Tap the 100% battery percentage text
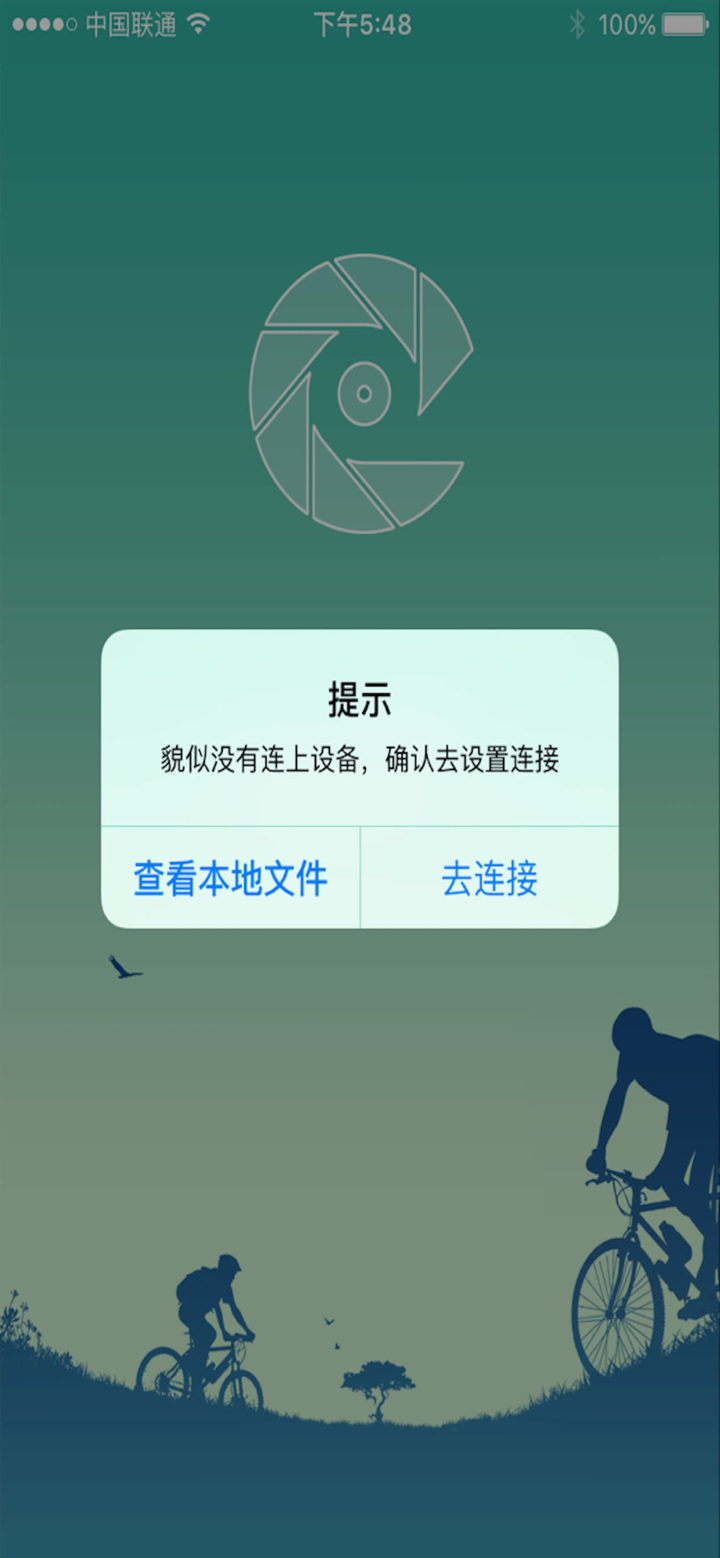720x1558 pixels. pyautogui.click(x=630, y=24)
